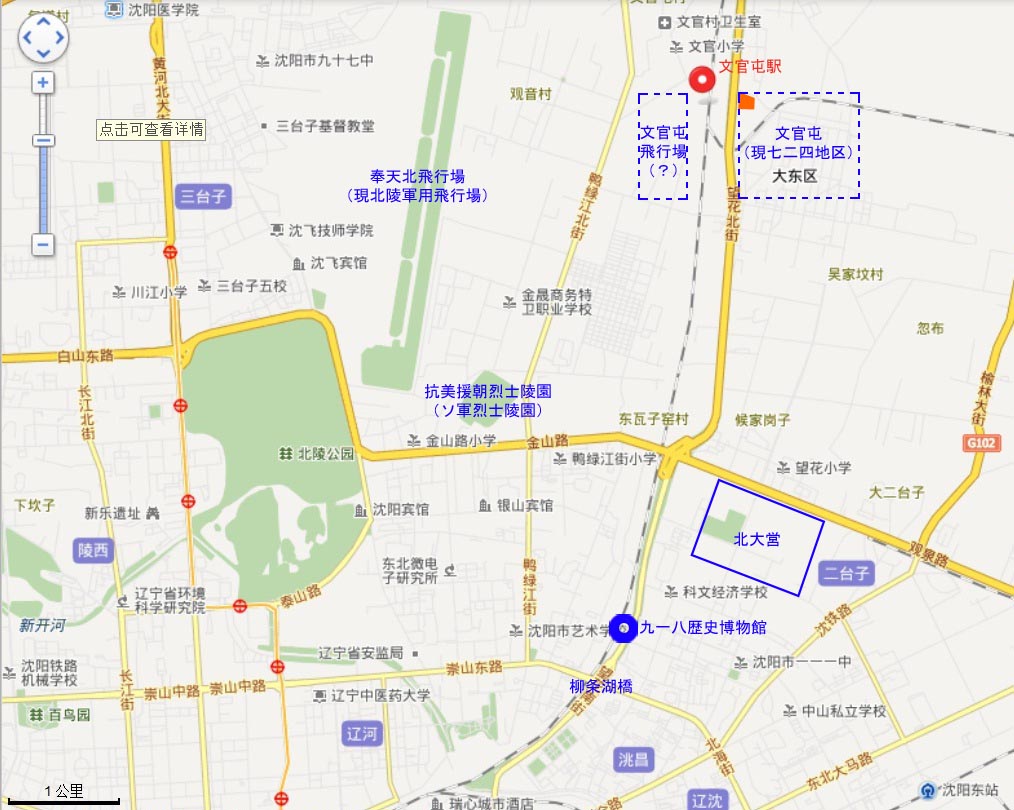
Task: Tap the zoom level slider handle
Action: point(43,140)
